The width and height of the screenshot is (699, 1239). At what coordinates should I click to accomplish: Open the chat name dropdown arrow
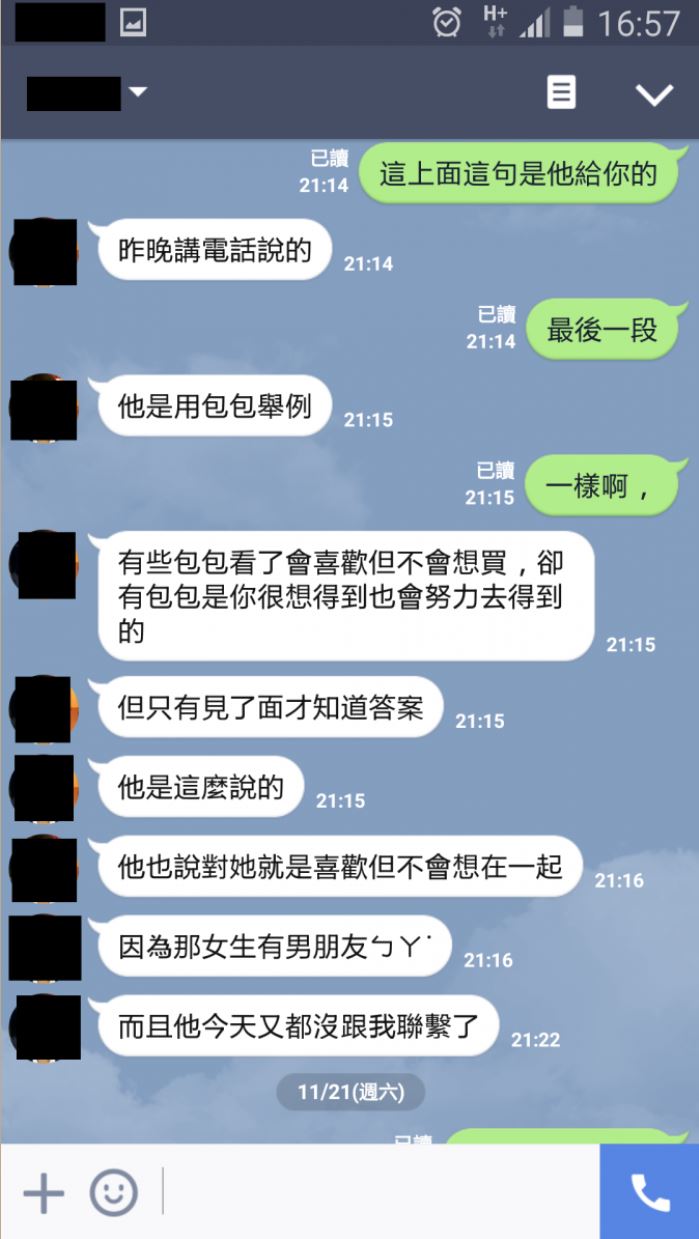pyautogui.click(x=138, y=93)
